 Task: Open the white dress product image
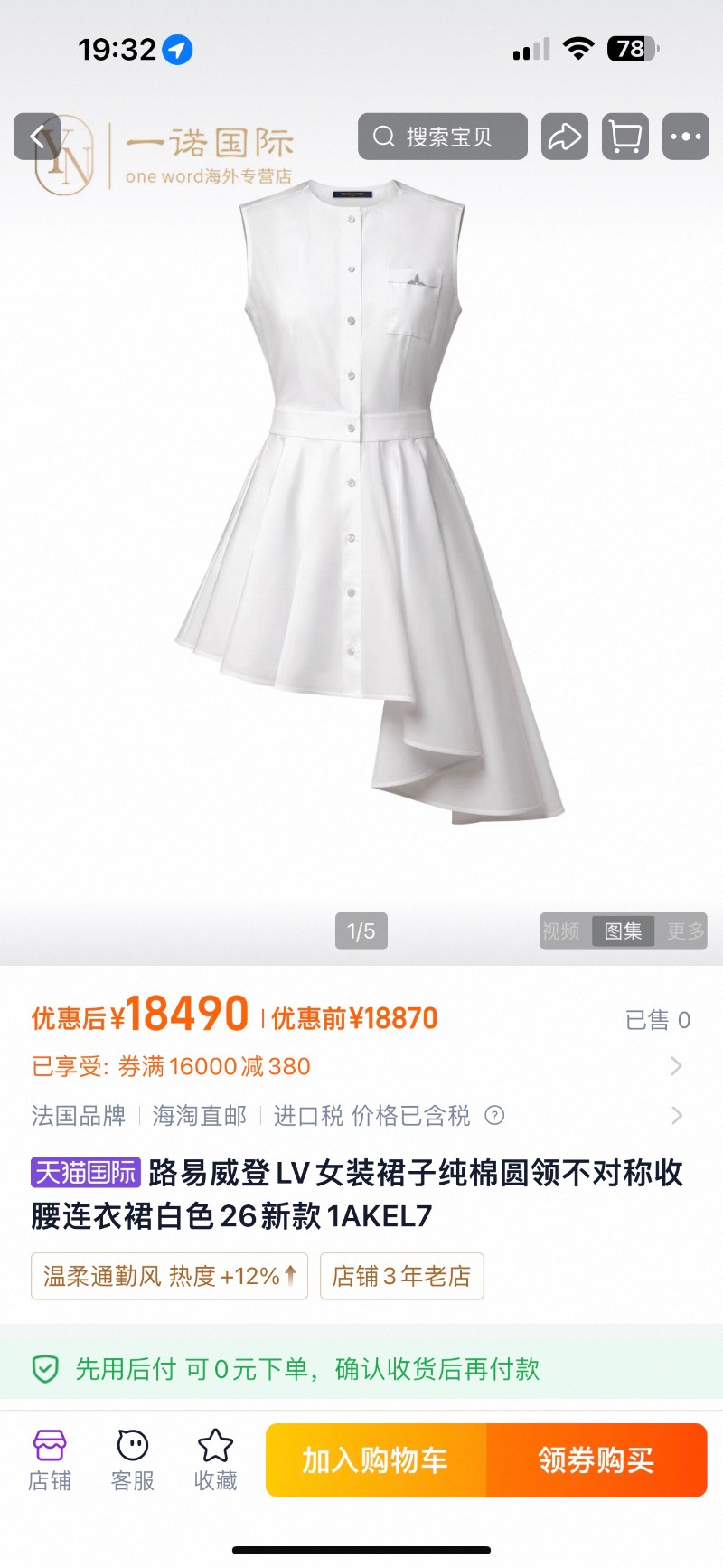pyautogui.click(x=369, y=502)
